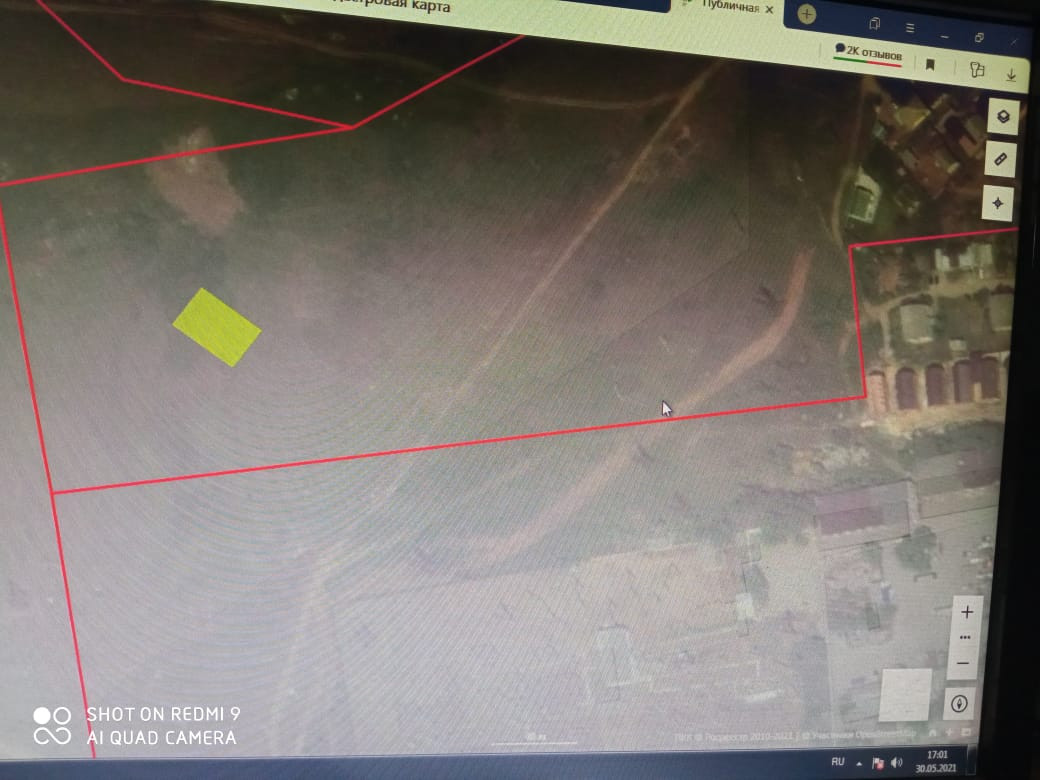Reset map orientation with compass
Viewport: 1040px width, 780px height.
pyautogui.click(x=960, y=704)
